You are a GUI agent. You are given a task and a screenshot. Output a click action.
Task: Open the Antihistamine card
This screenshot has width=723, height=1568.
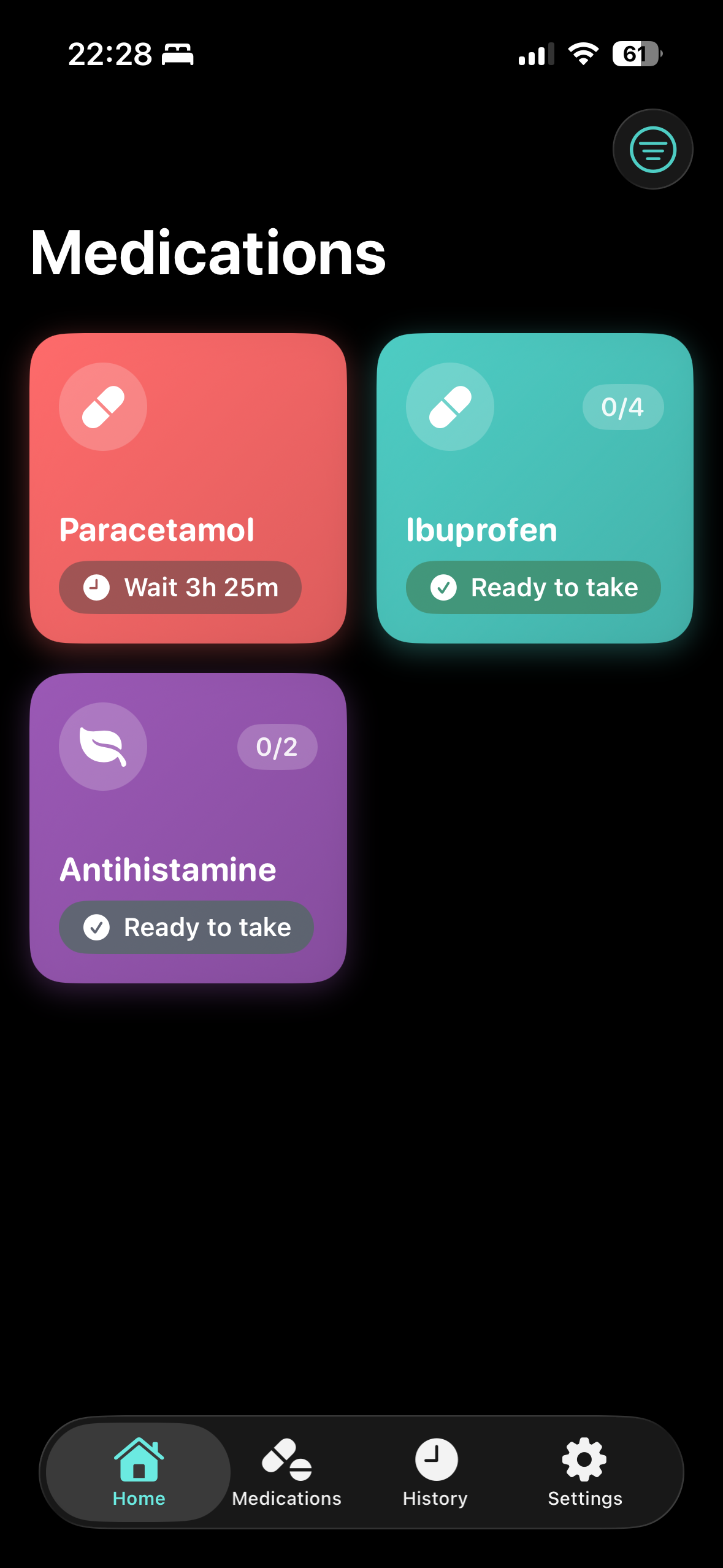coord(188,828)
